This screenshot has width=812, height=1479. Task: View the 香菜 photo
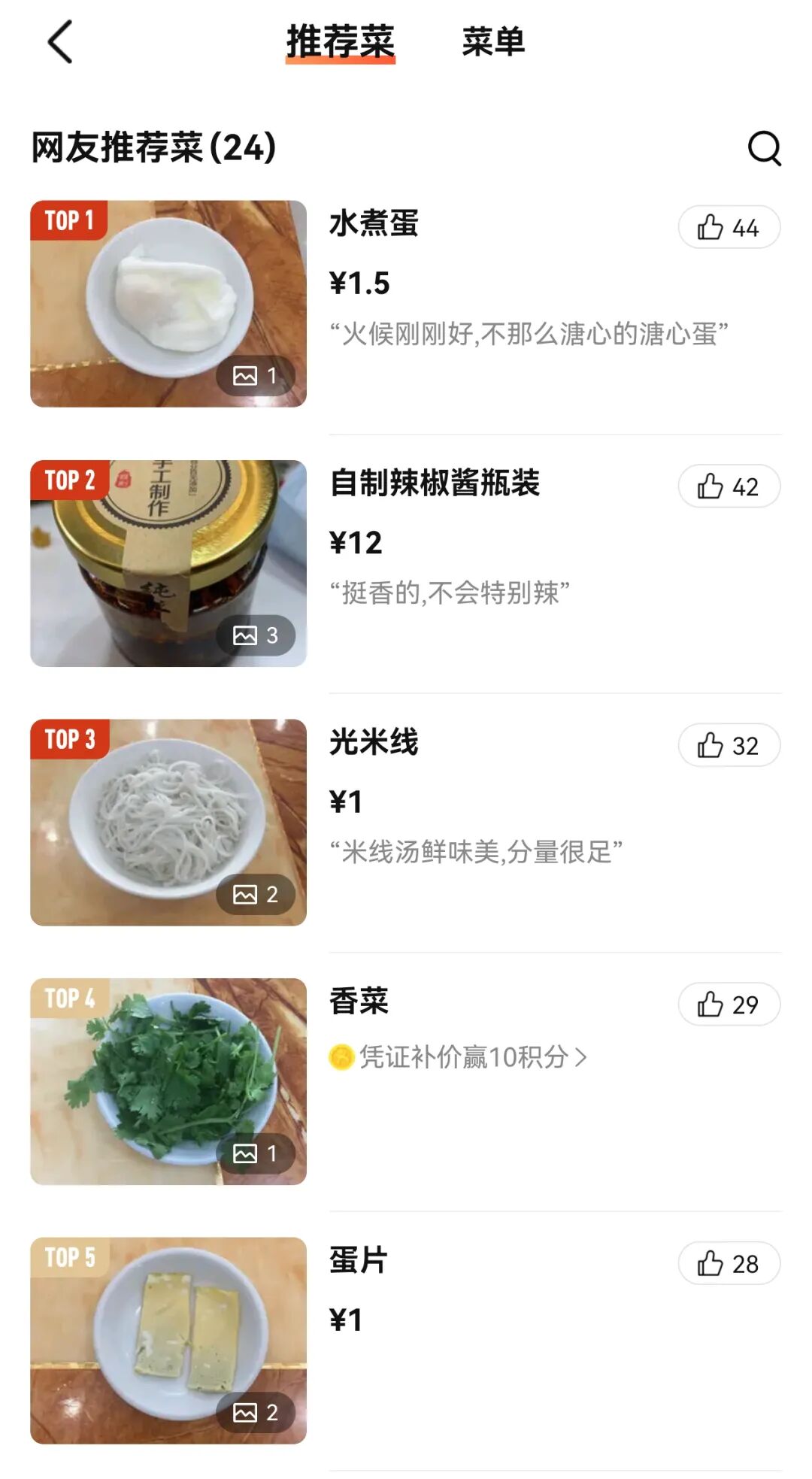pyautogui.click(x=168, y=1081)
